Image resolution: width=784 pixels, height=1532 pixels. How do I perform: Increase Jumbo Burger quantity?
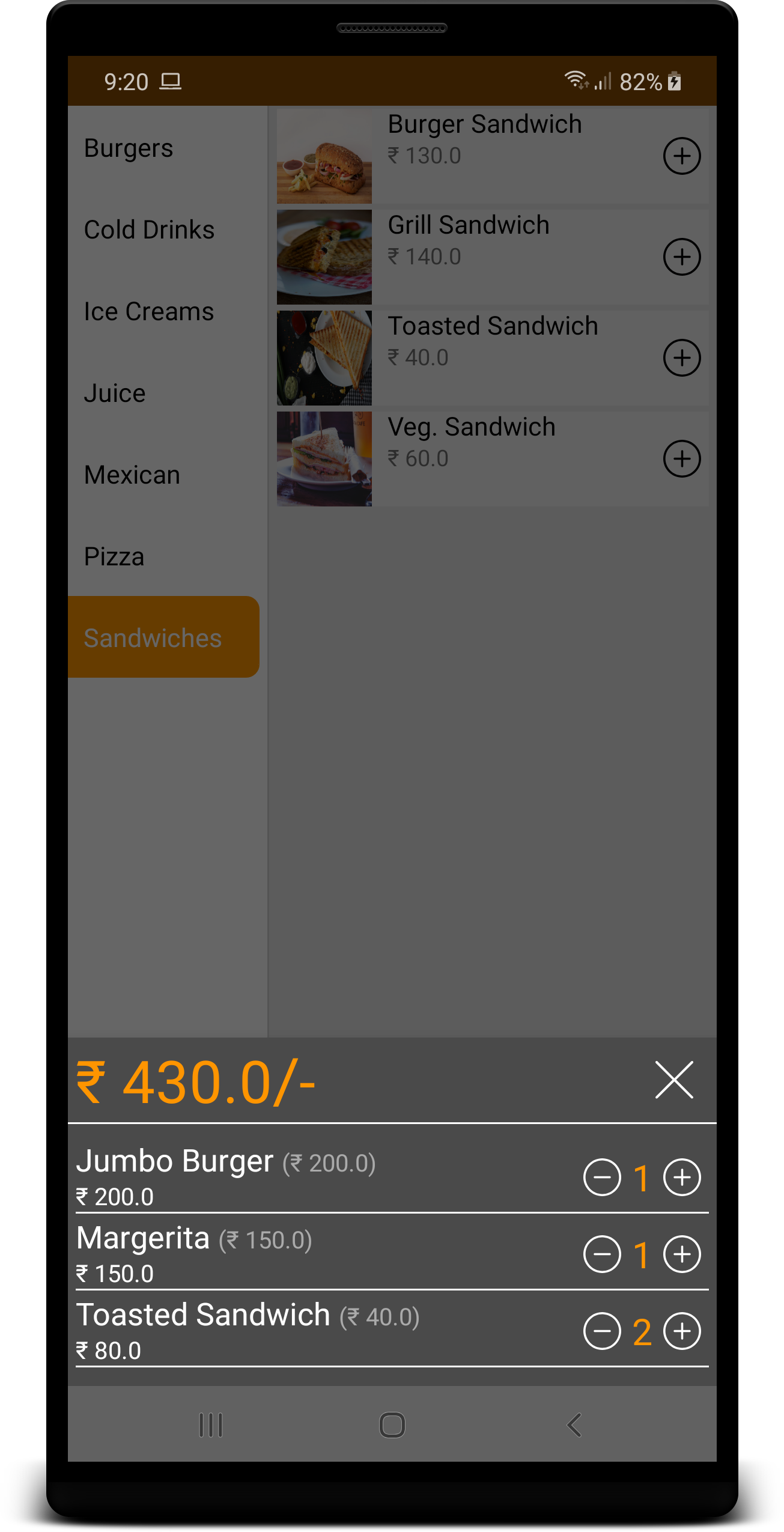click(x=683, y=1176)
